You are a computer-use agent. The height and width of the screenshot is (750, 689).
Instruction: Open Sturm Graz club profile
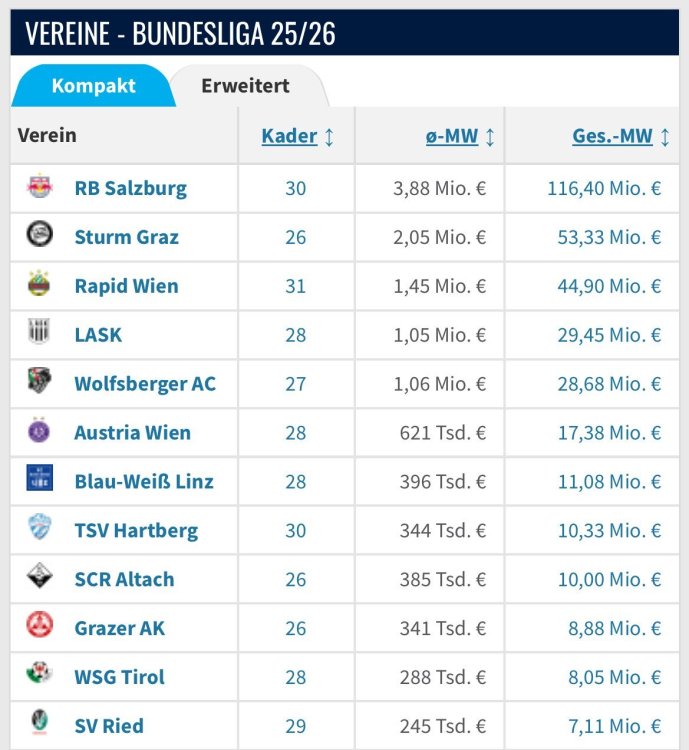126,237
